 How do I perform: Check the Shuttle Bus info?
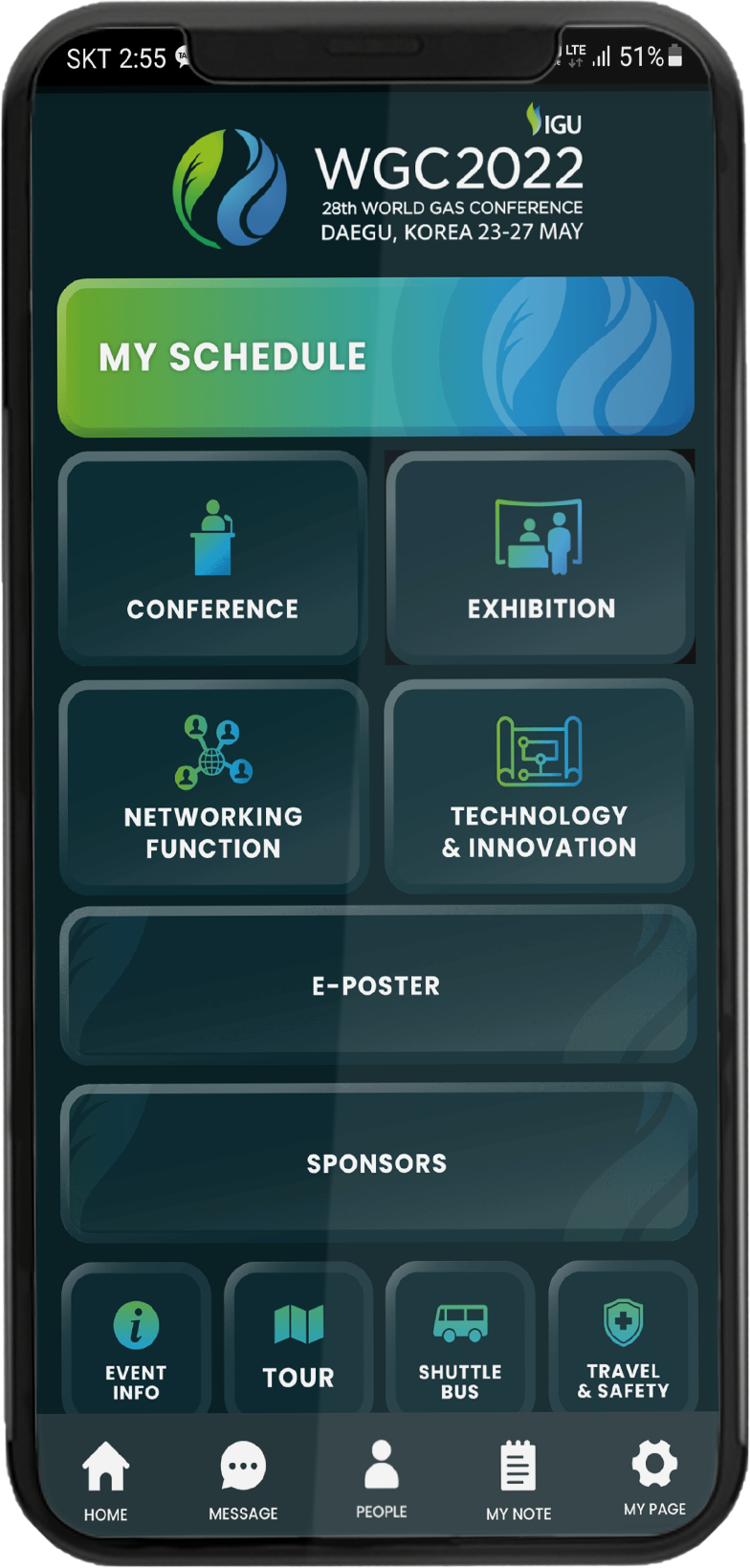pos(460,1344)
